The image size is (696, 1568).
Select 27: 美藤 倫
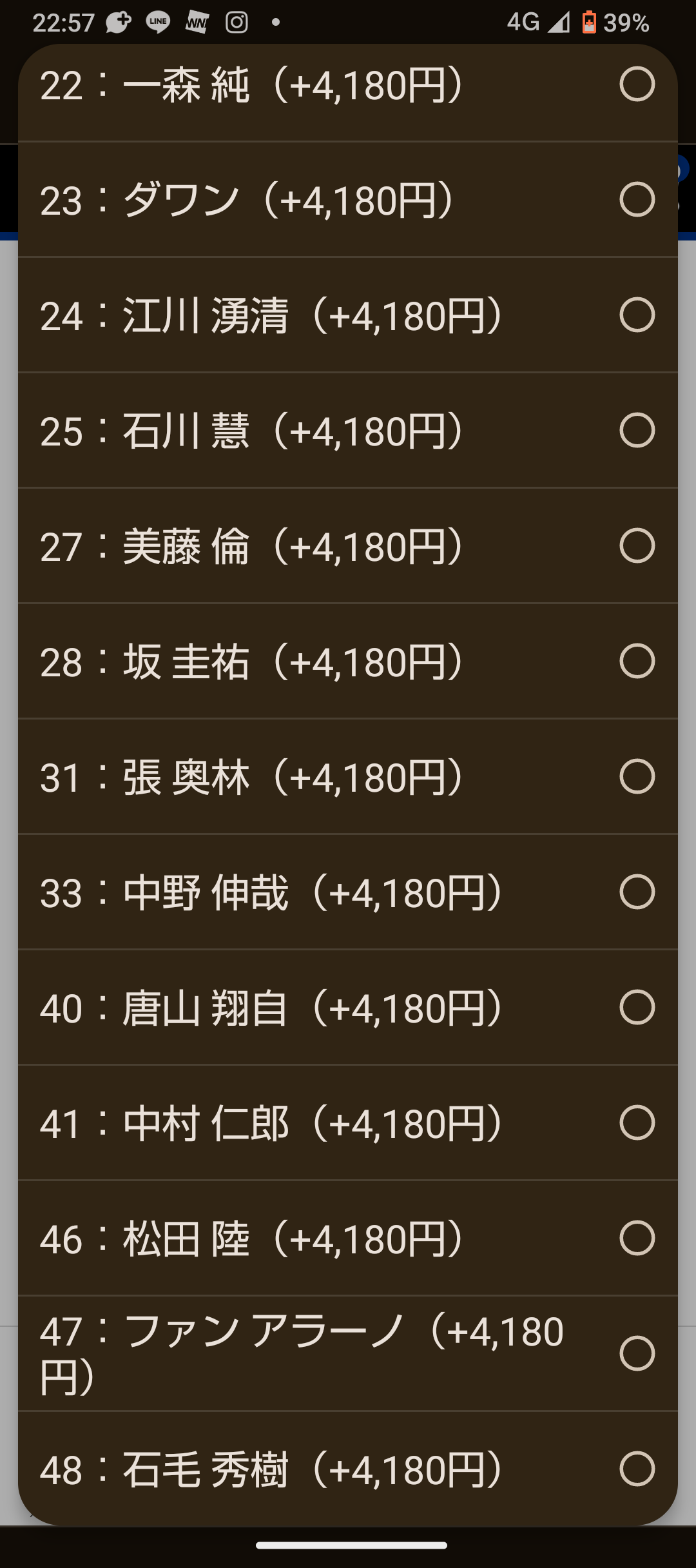(x=348, y=545)
